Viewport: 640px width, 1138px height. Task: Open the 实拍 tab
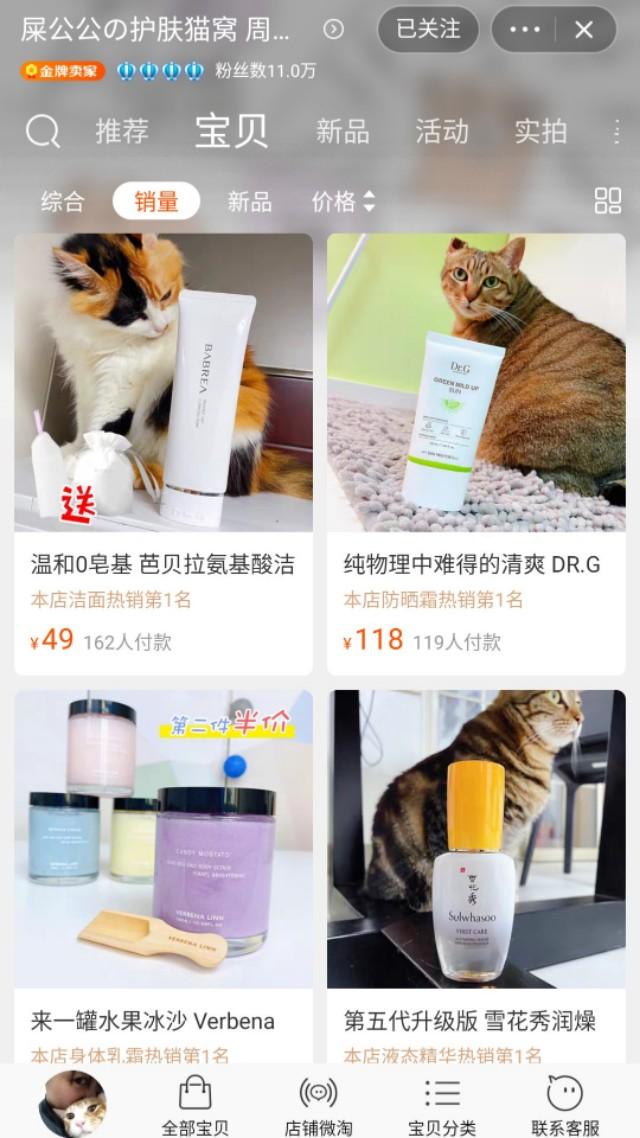(541, 131)
